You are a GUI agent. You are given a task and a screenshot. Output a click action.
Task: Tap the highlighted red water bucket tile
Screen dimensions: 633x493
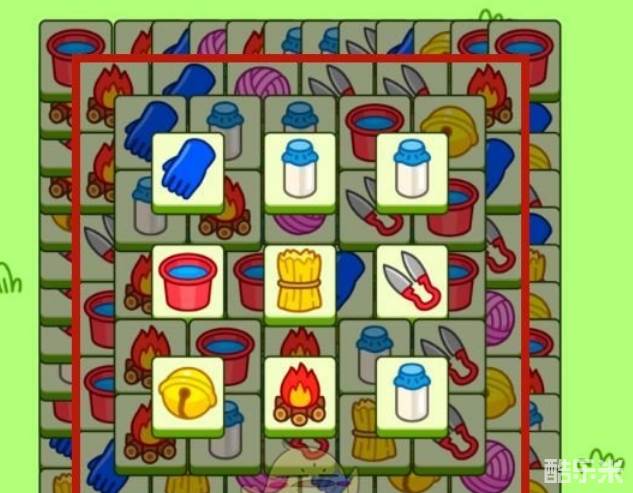[188, 281]
